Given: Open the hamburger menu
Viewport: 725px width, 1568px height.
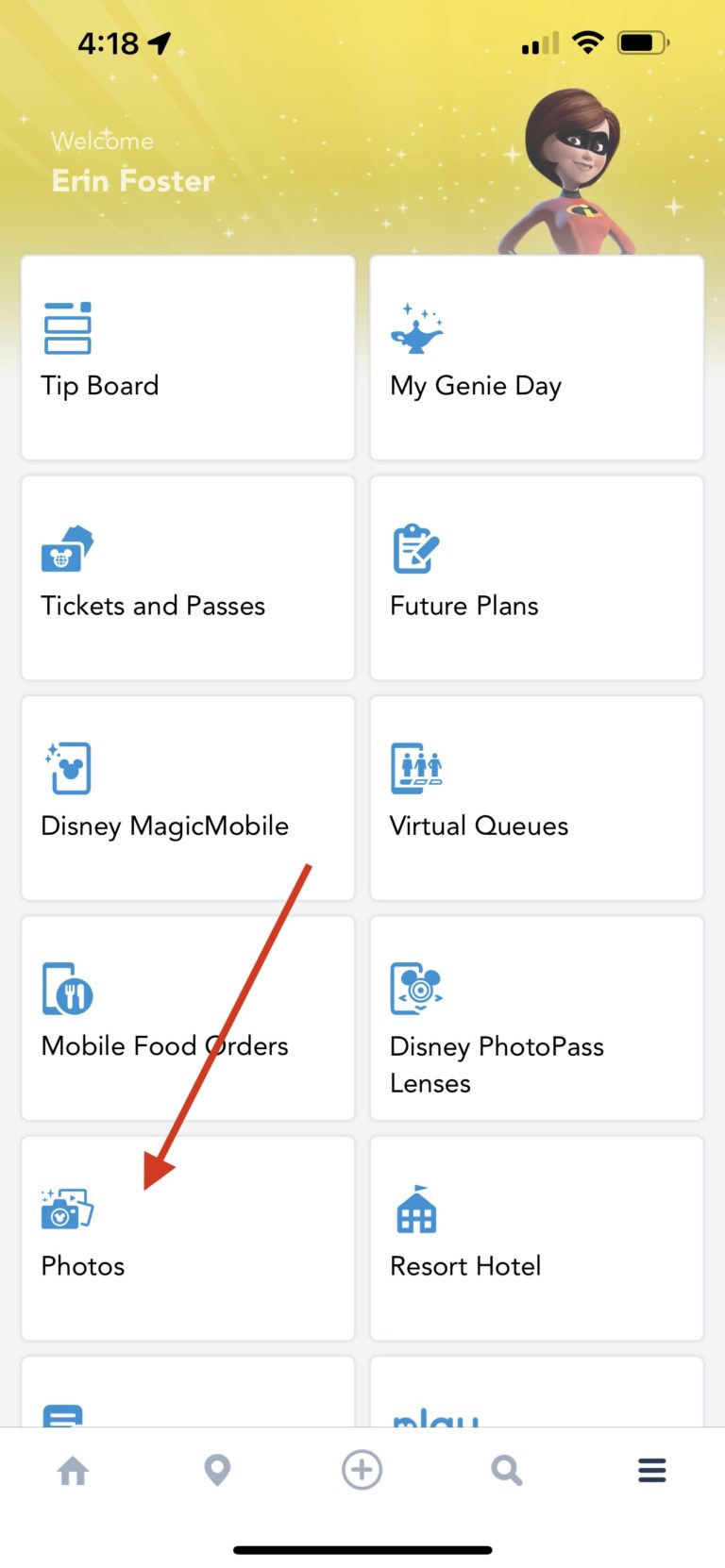Looking at the screenshot, I should point(651,1469).
